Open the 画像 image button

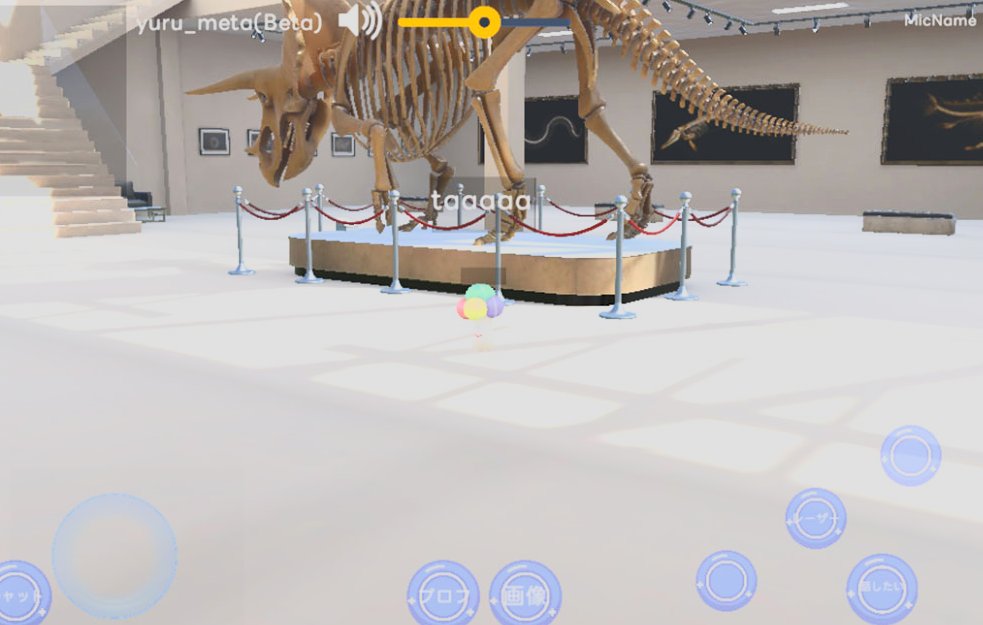pyautogui.click(x=525, y=595)
